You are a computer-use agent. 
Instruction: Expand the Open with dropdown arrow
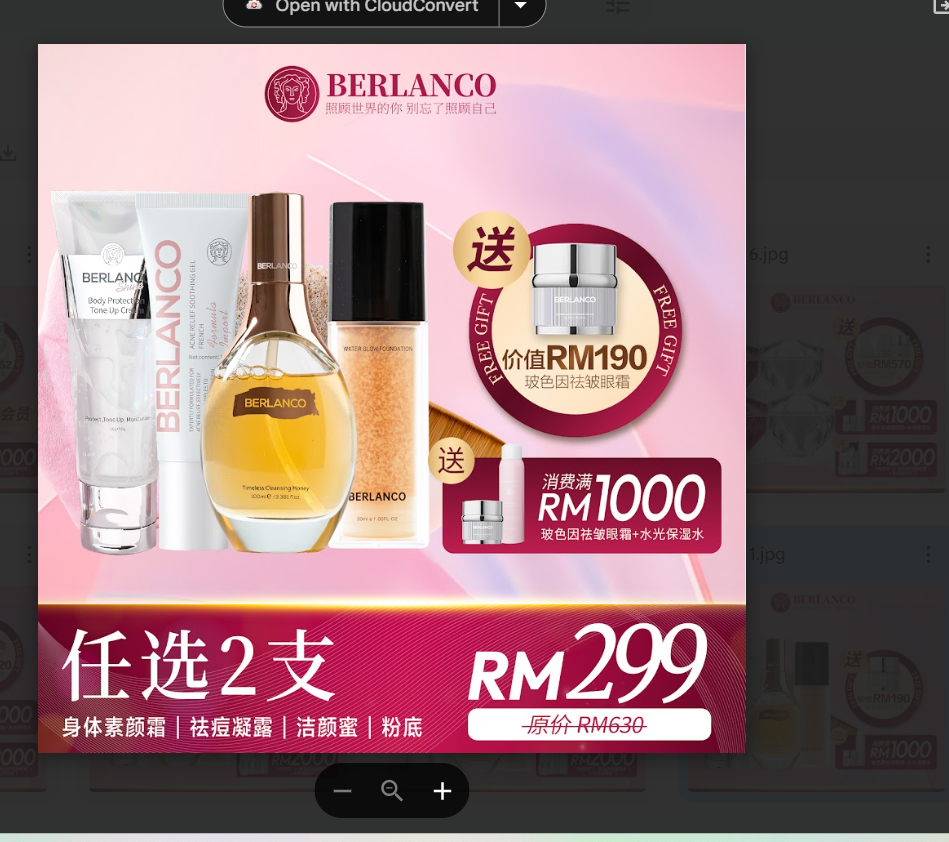[x=520, y=8]
